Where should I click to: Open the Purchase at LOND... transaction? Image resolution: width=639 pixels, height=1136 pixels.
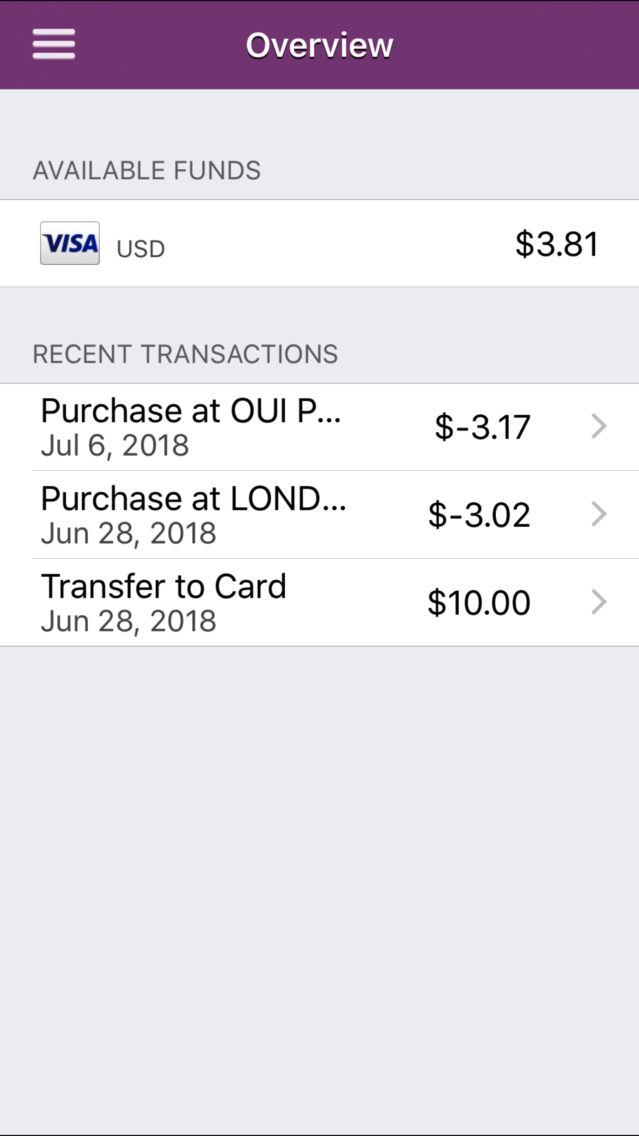[x=319, y=515]
